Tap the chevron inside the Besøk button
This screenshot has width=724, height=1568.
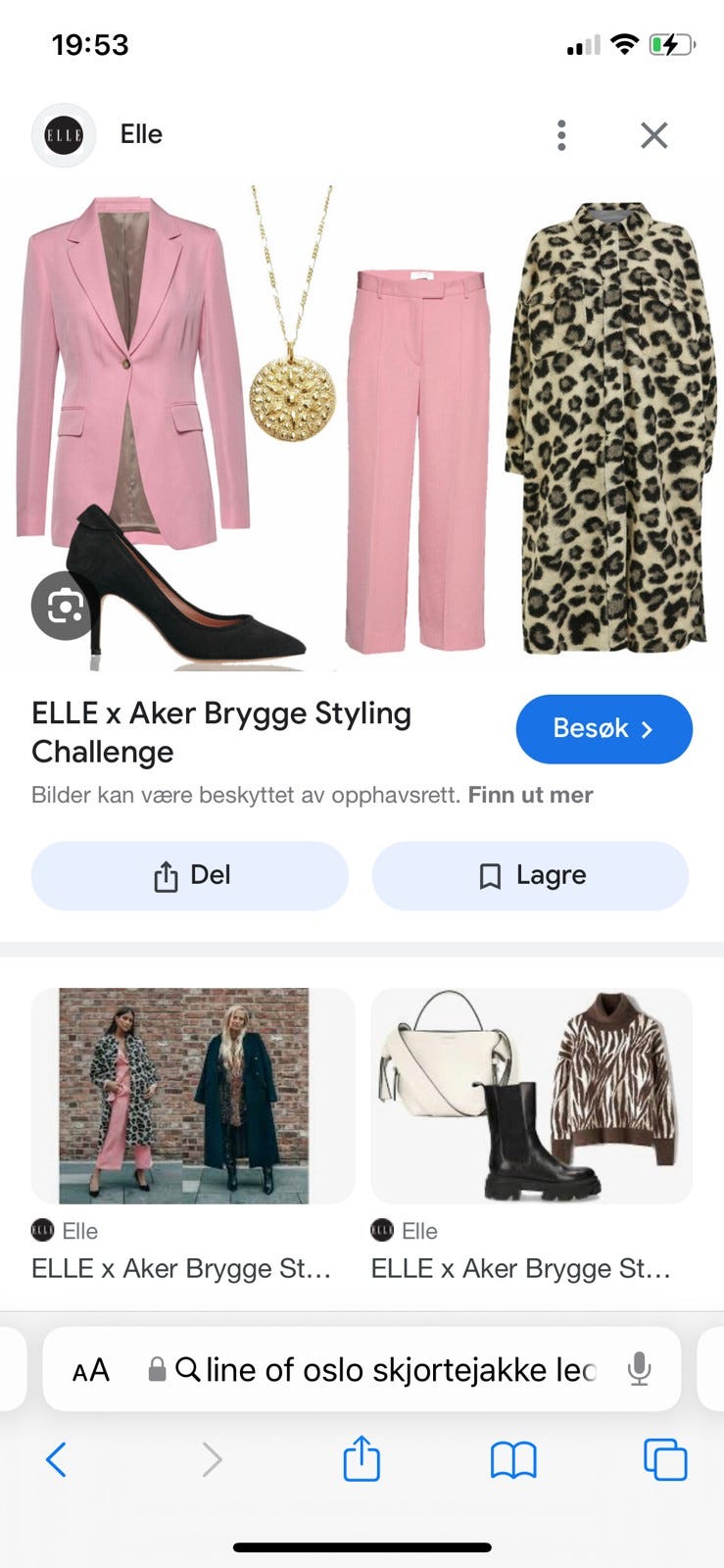(x=647, y=728)
